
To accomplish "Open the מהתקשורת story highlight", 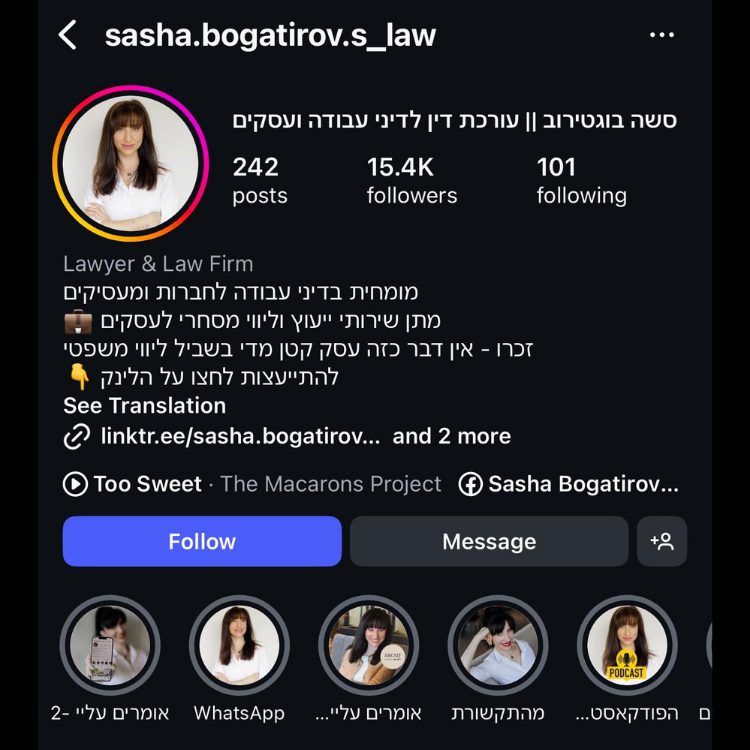I will (x=498, y=646).
